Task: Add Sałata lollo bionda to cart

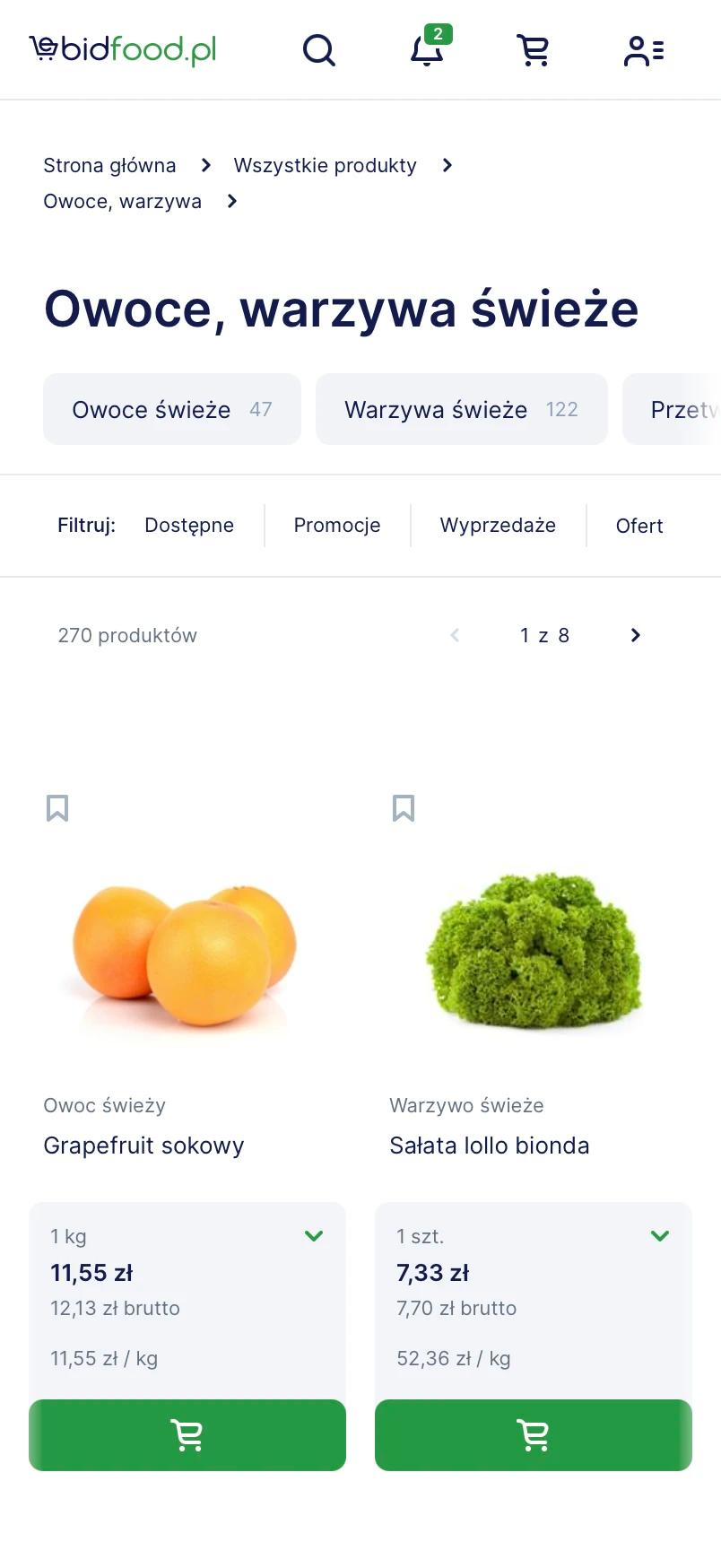Action: (x=533, y=1435)
